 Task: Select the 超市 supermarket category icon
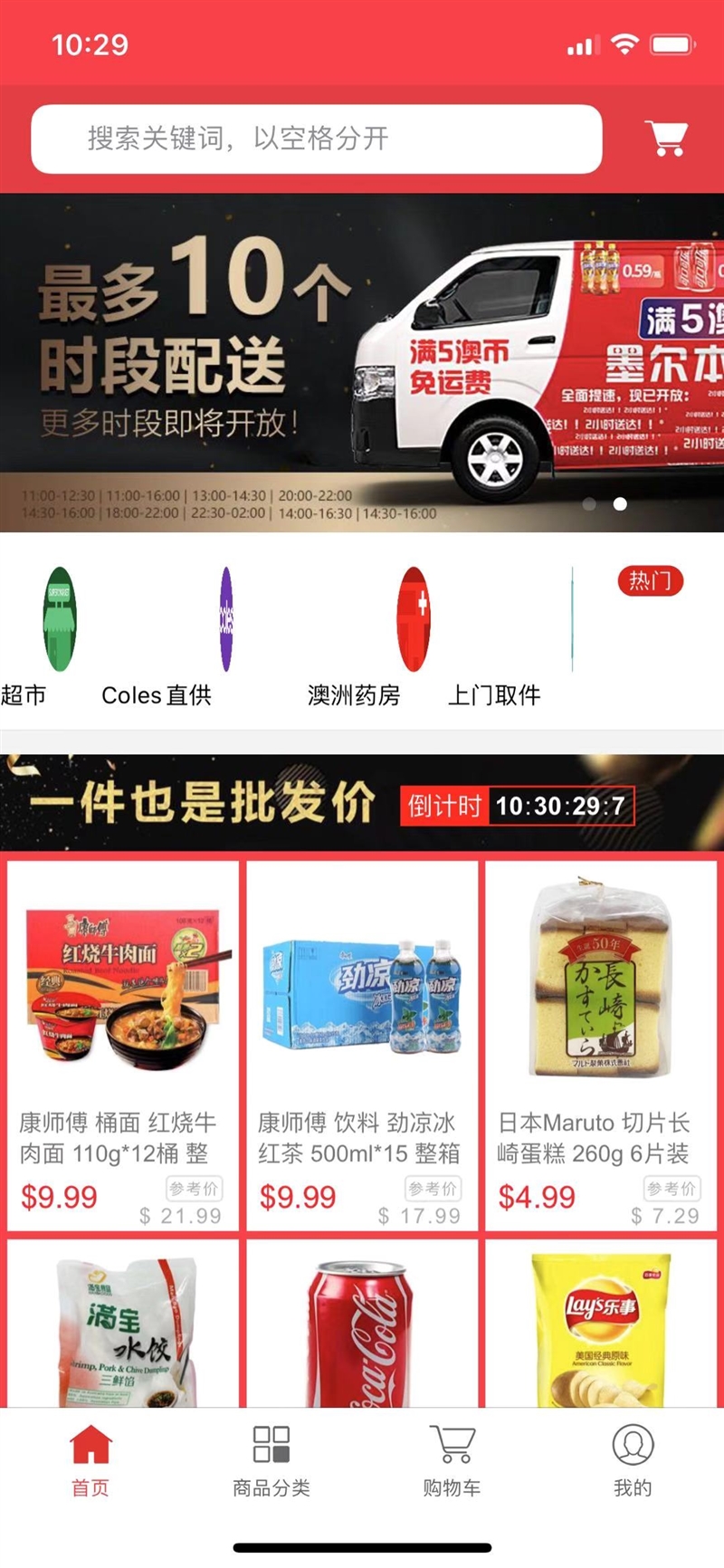tap(59, 618)
